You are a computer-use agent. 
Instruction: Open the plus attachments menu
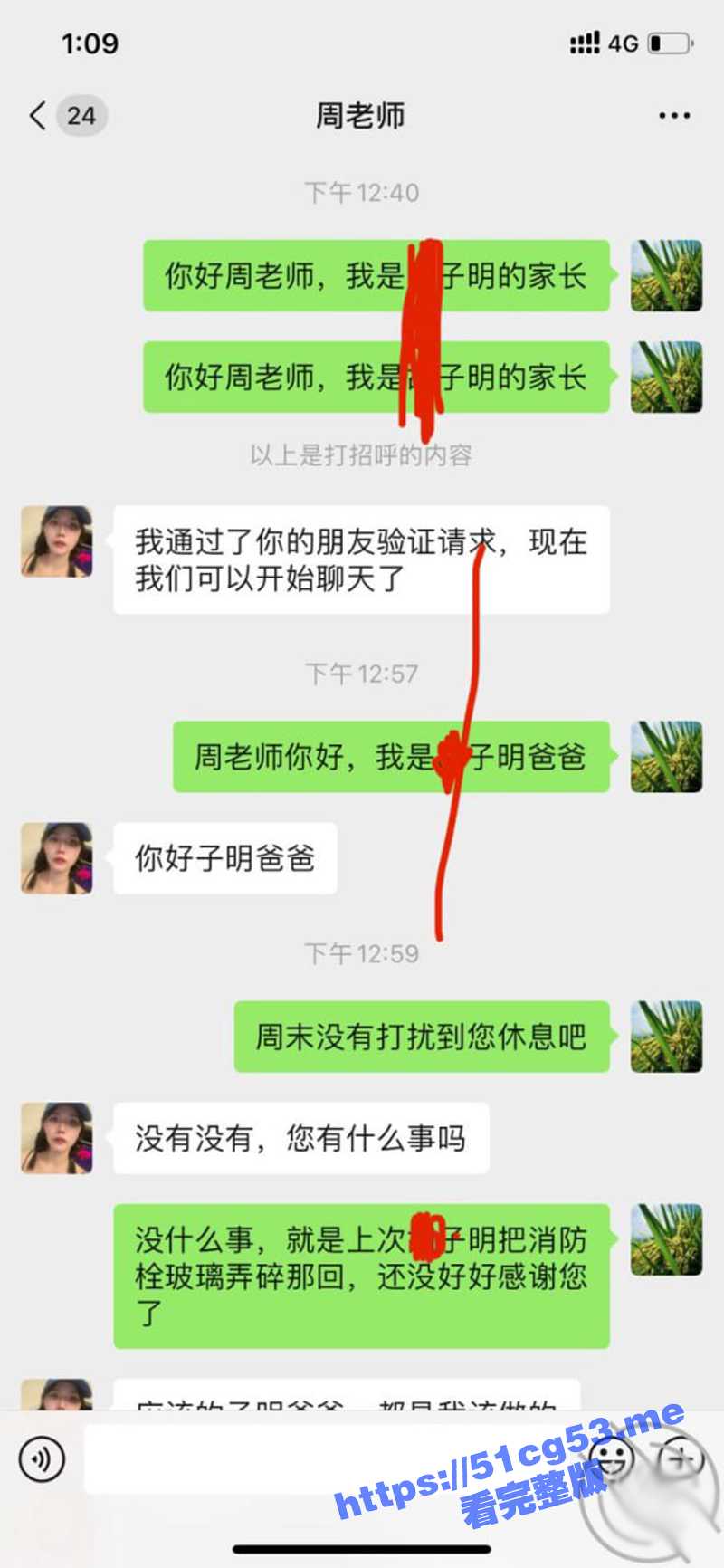coord(682,1459)
